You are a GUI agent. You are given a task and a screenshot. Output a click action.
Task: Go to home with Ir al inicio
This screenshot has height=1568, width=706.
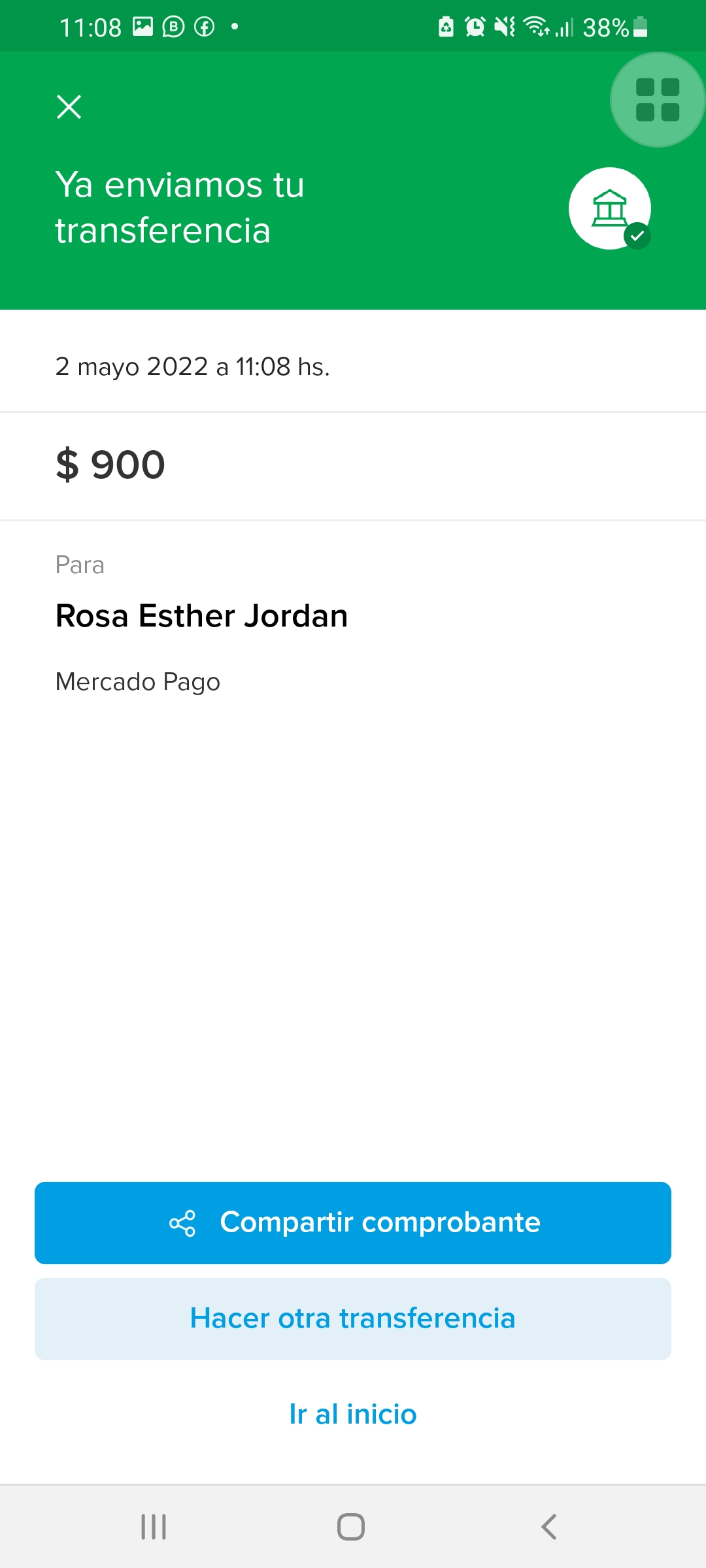tap(353, 1414)
